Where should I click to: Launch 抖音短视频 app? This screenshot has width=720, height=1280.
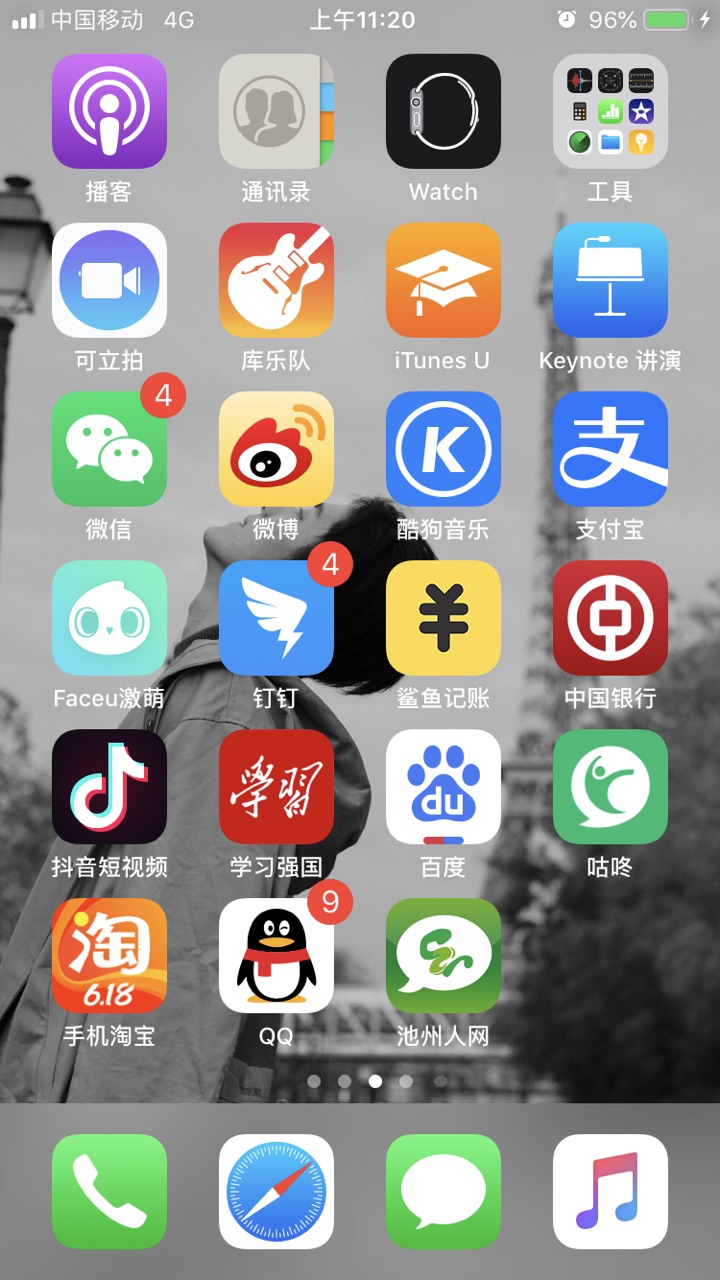109,787
